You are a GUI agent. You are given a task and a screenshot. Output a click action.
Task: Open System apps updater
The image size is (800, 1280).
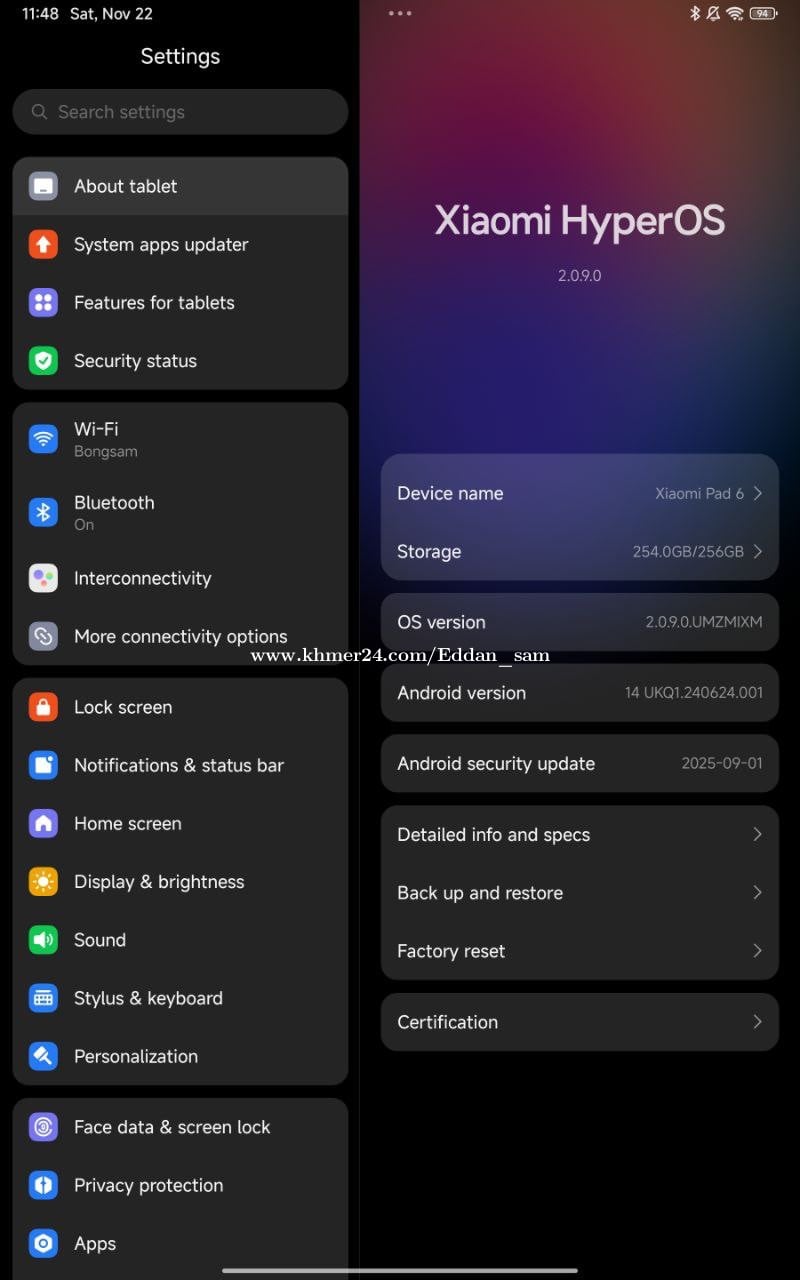coord(180,244)
